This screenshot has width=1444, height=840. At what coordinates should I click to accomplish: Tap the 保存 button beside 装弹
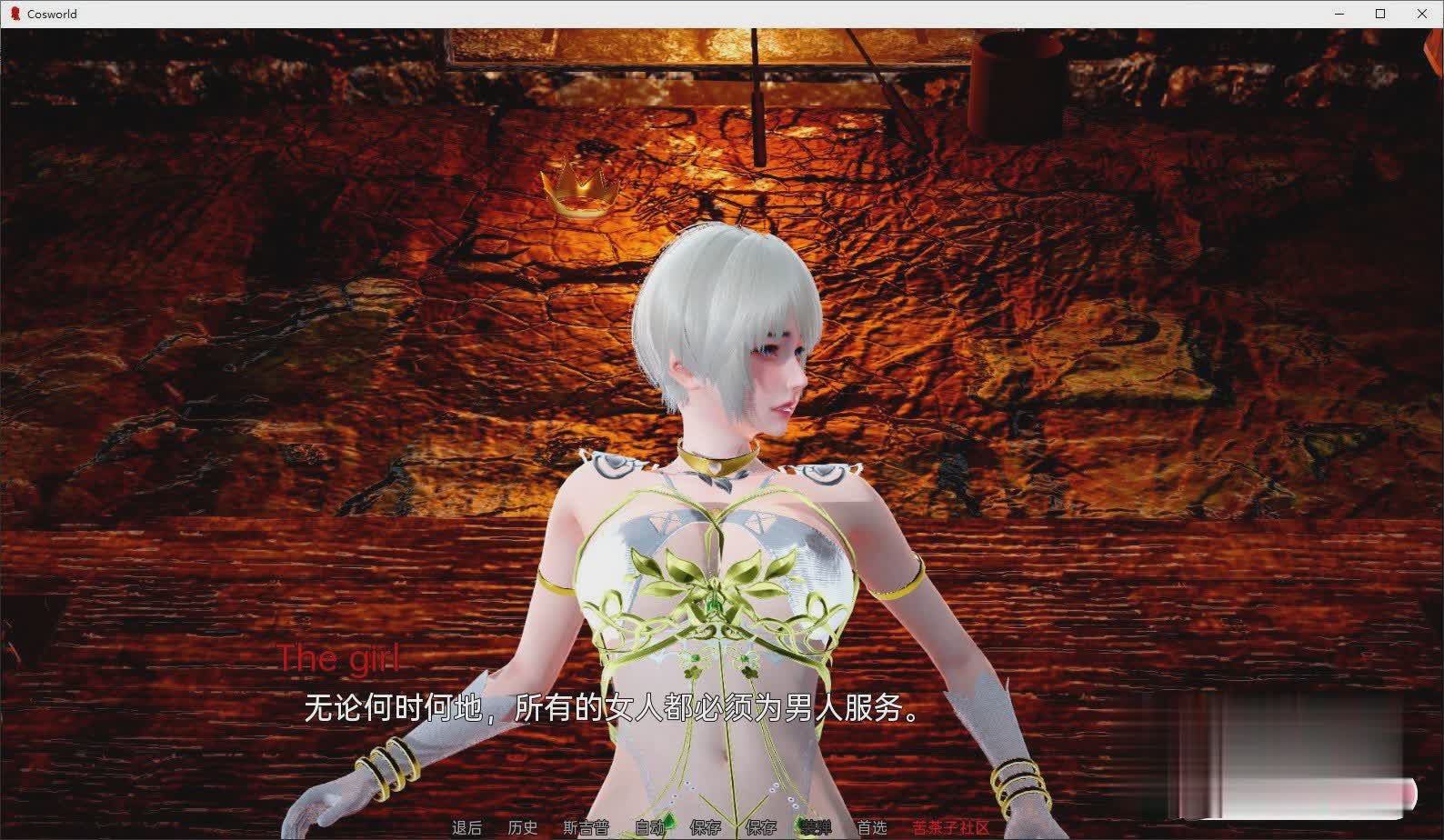click(761, 827)
